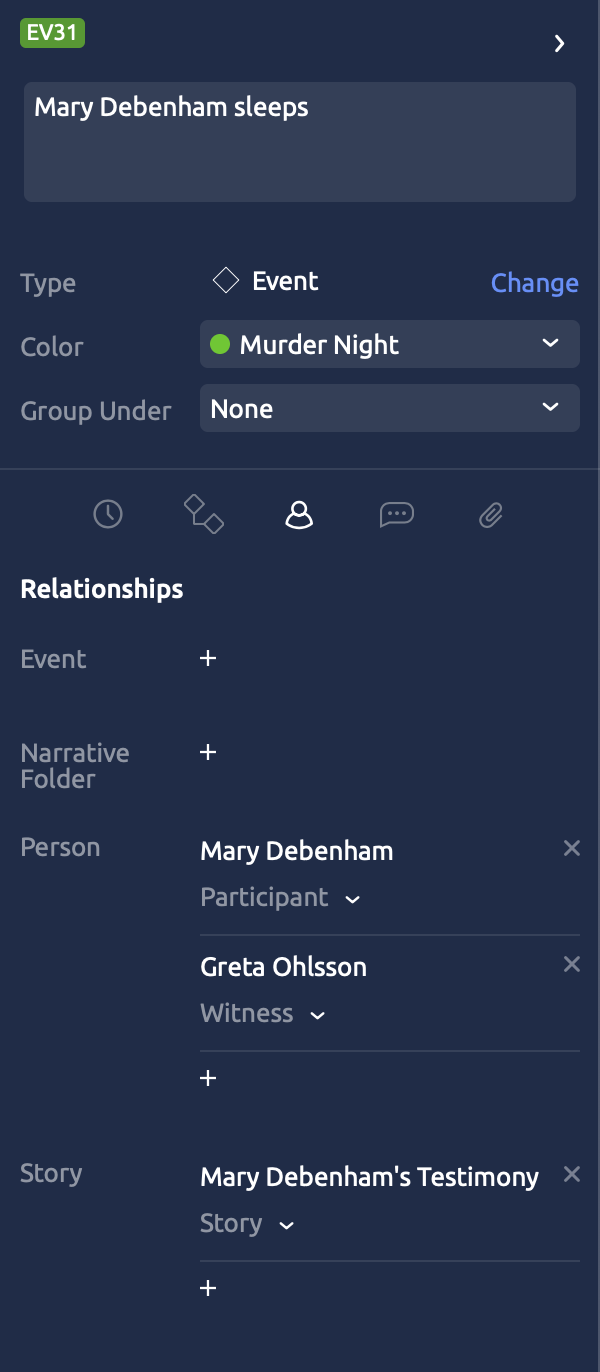This screenshot has width=600, height=1372.
Task: Remove Greta Ohlsson from persons
Action: [571, 965]
